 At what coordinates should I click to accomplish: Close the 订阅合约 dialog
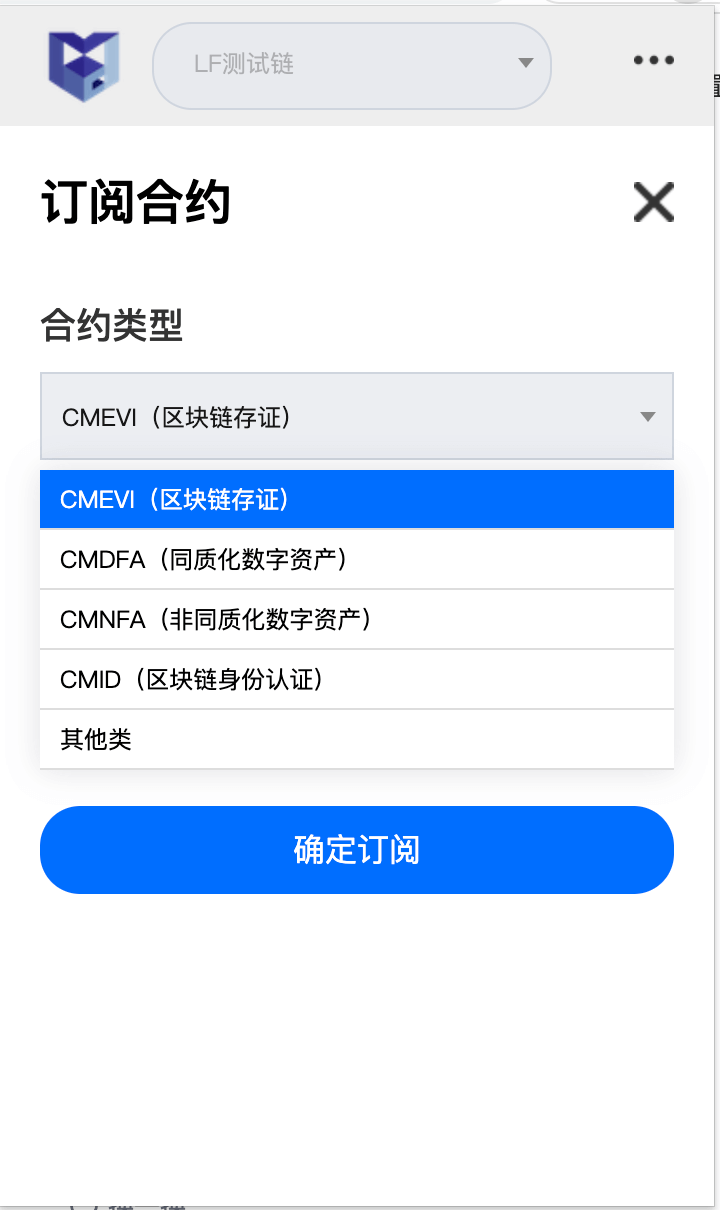click(x=654, y=203)
